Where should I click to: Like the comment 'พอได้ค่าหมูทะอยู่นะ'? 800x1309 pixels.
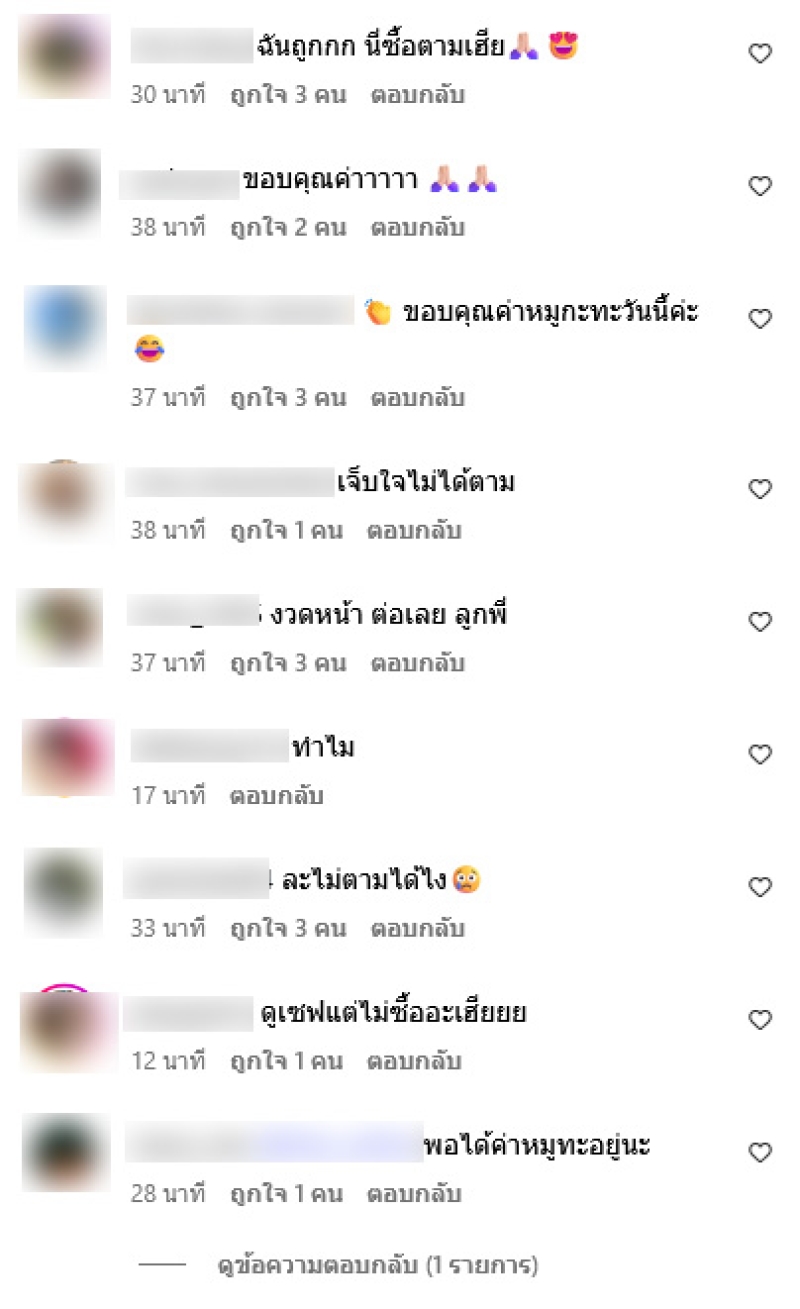(x=761, y=1153)
